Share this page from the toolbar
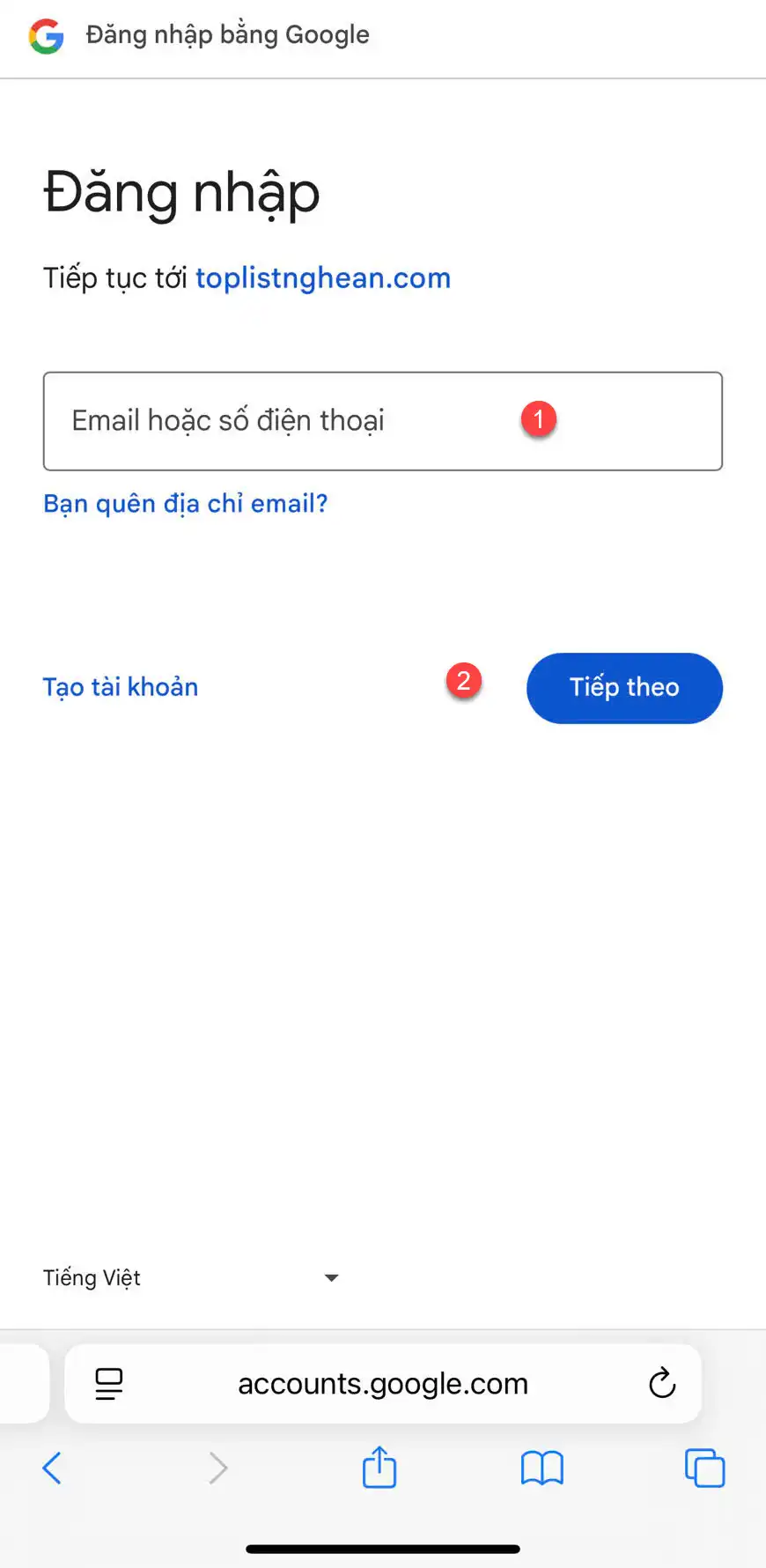The image size is (766, 1568). pos(379,1468)
